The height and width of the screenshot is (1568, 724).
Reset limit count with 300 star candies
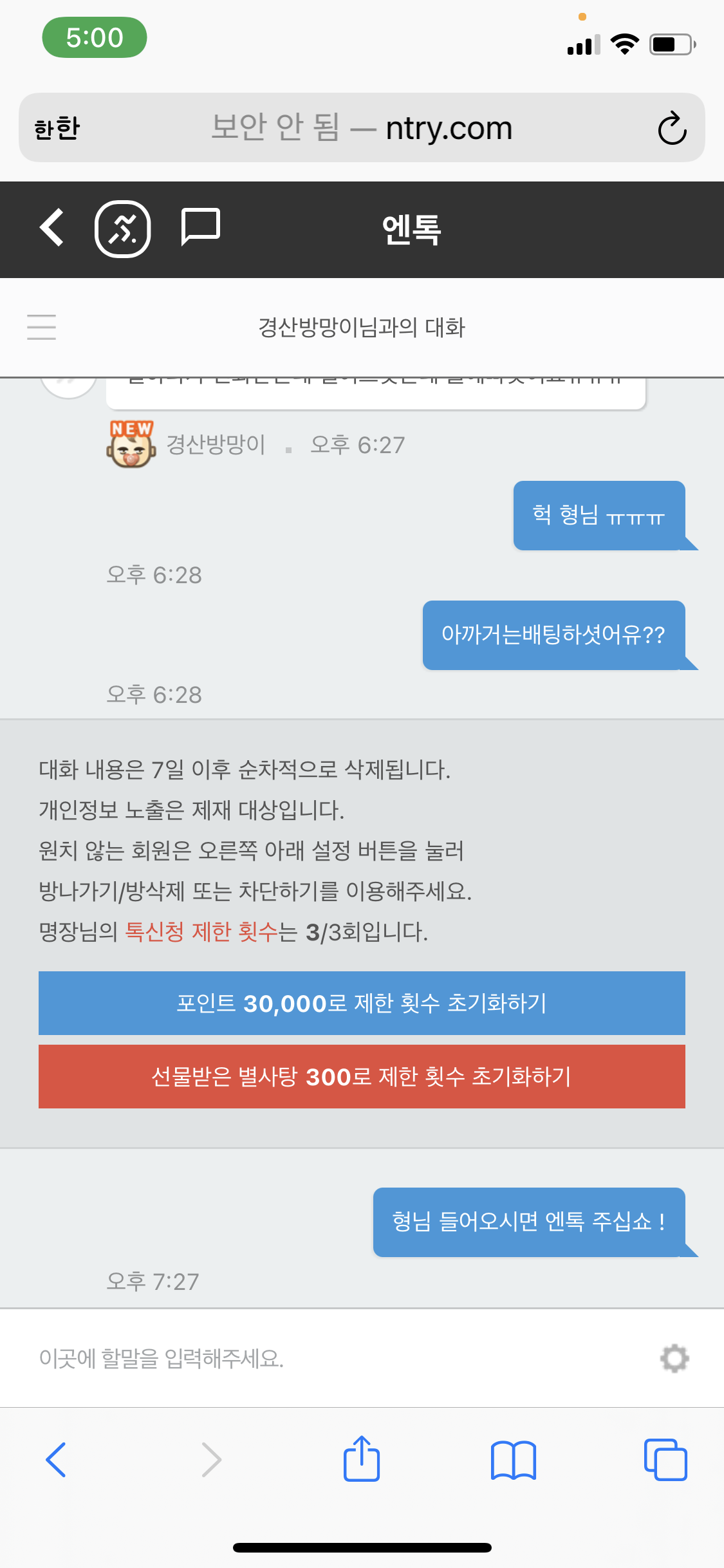coord(362,1076)
